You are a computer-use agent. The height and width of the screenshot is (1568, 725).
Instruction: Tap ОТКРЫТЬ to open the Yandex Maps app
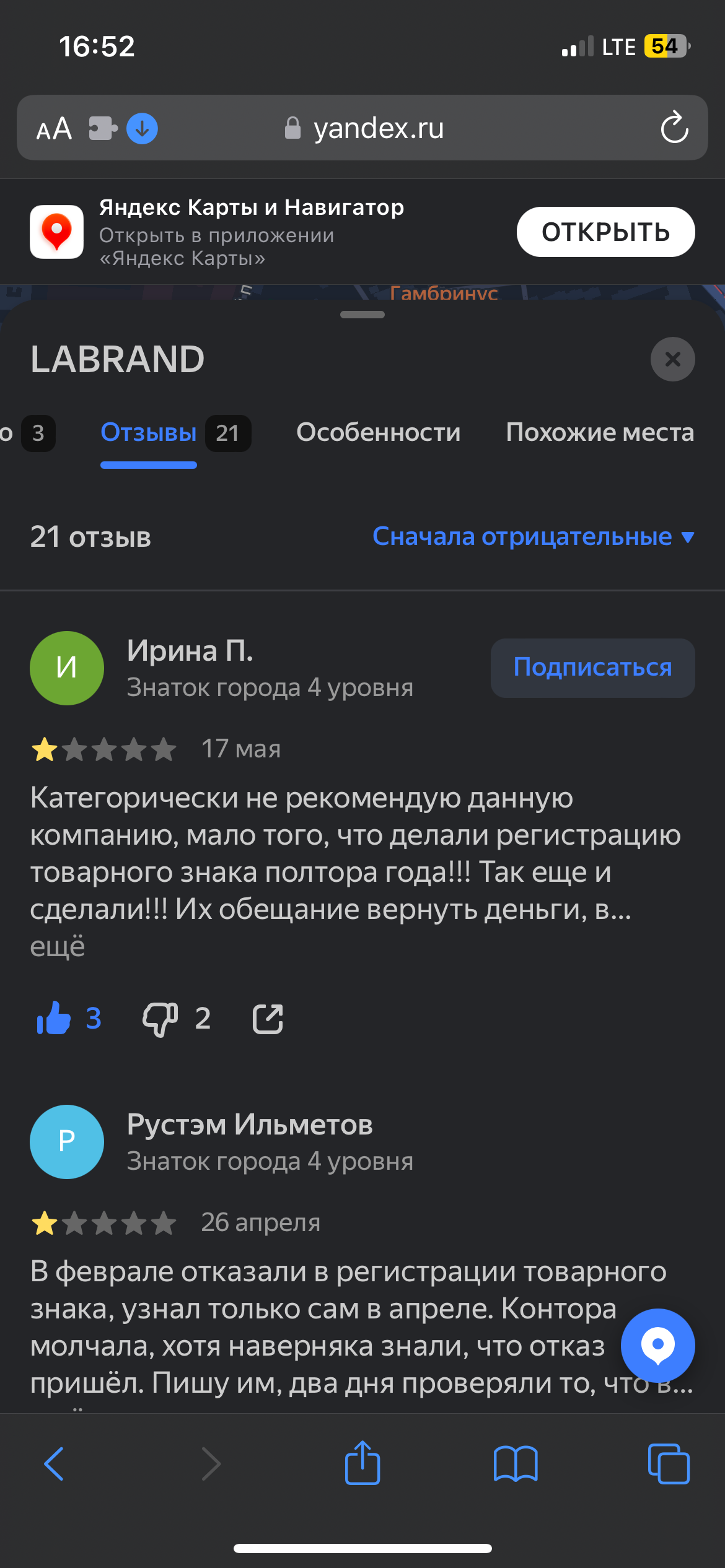tap(605, 232)
